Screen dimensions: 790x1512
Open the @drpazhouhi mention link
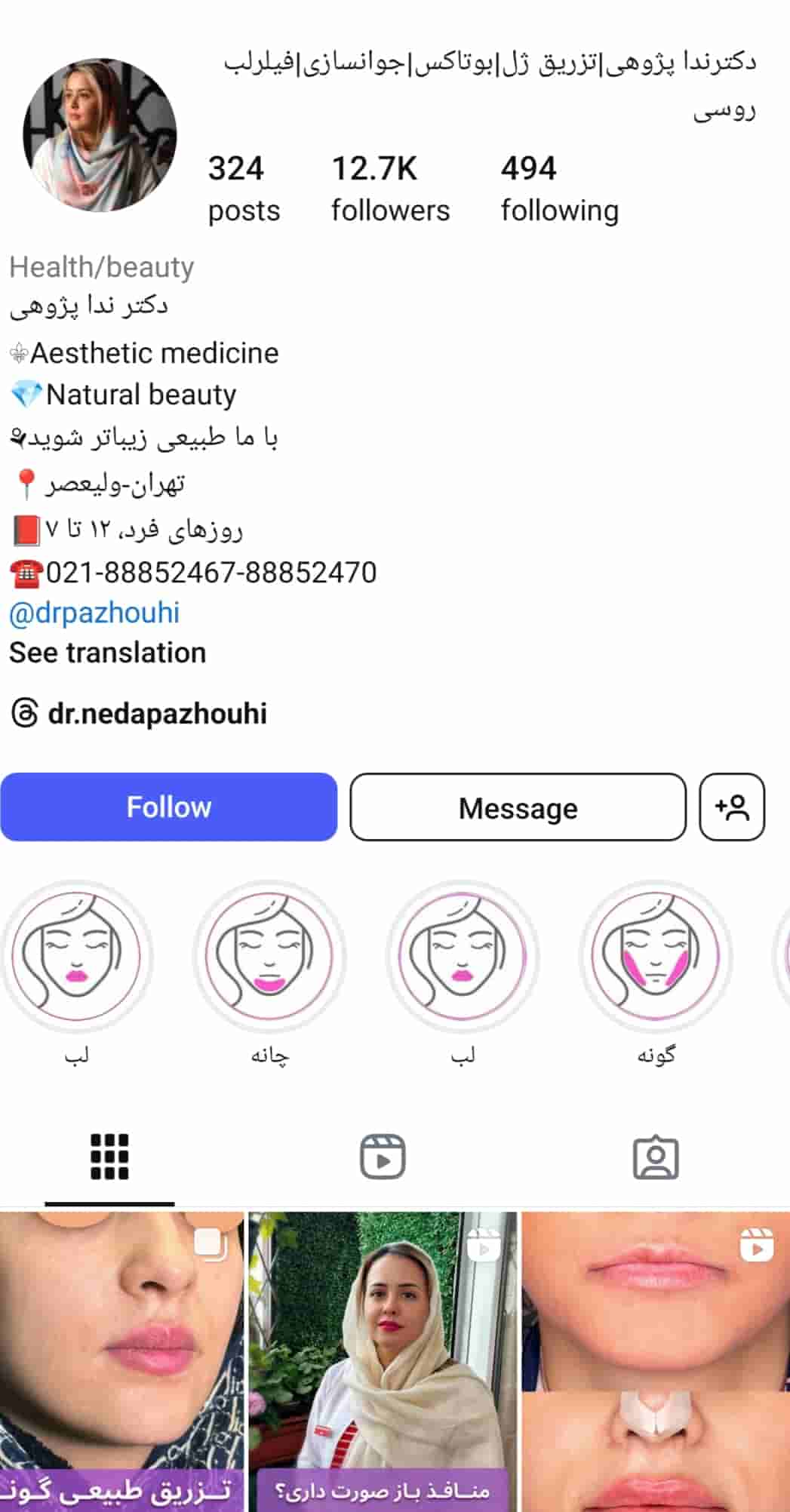click(x=94, y=613)
